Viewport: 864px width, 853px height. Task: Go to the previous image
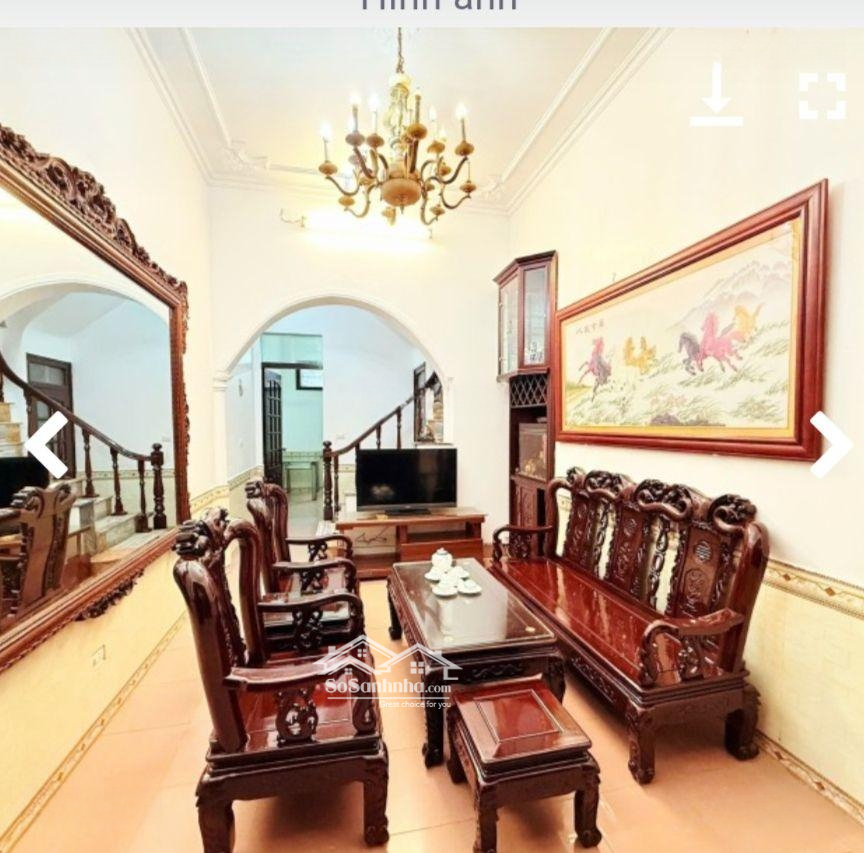pyautogui.click(x=47, y=445)
